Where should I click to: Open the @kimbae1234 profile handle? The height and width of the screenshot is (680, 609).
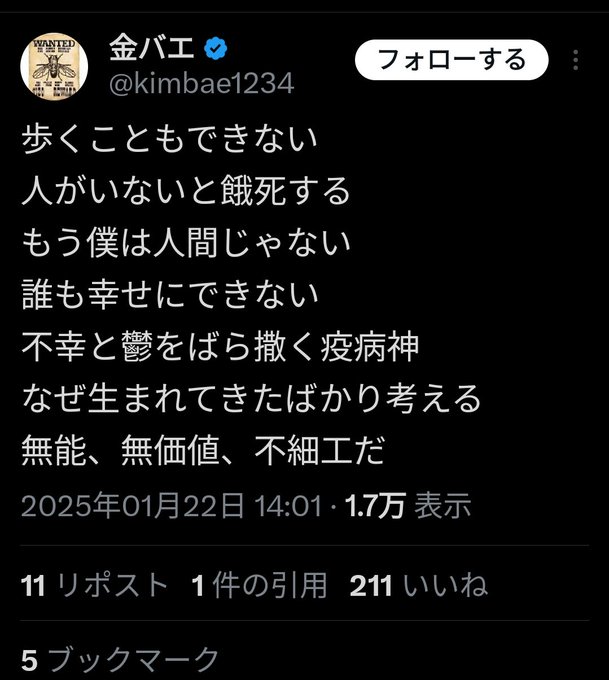(x=200, y=84)
